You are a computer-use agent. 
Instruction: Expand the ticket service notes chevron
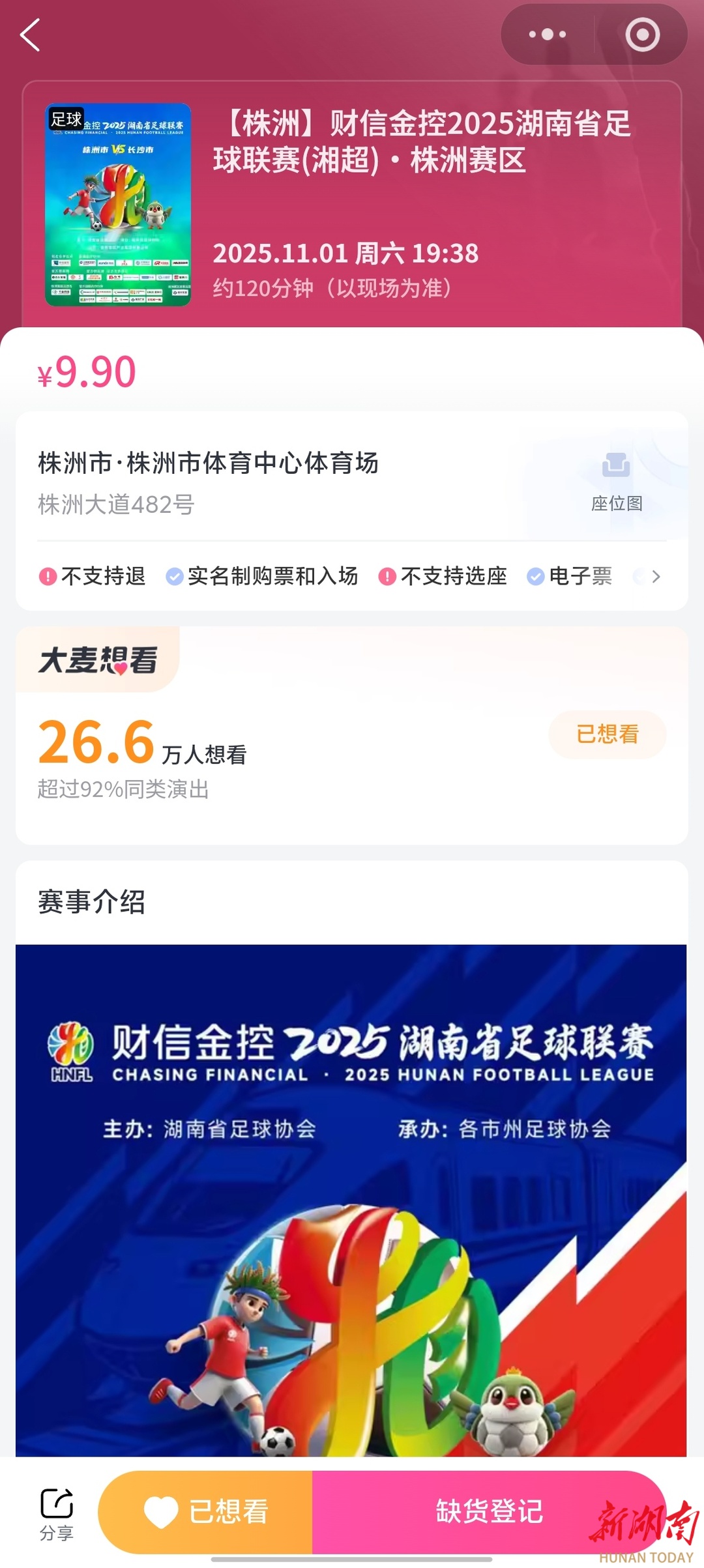tap(656, 577)
